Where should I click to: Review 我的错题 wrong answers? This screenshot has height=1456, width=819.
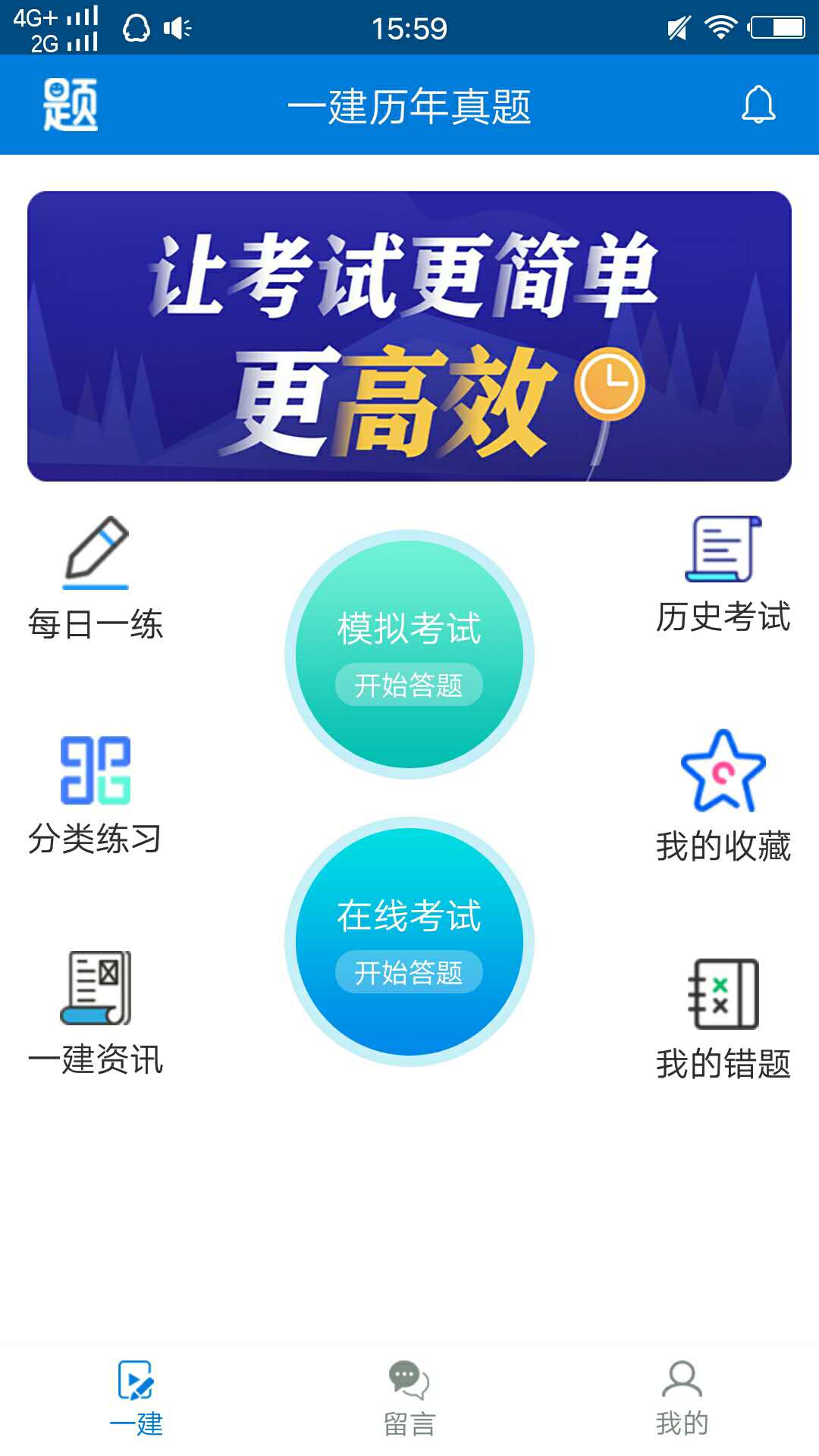tap(723, 1019)
